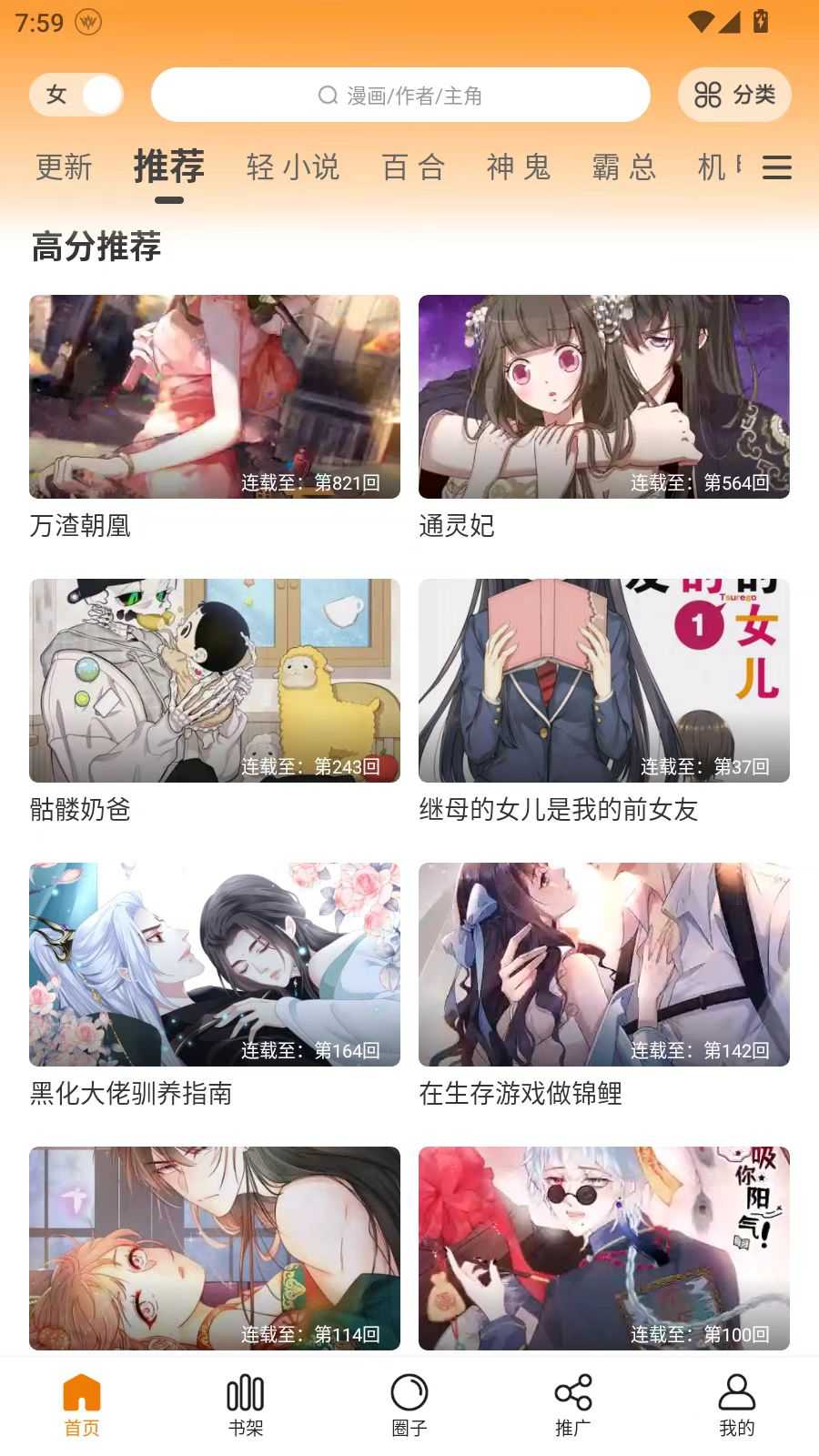Switch to the 百合 tab
This screenshot has width=819, height=1456.
pyautogui.click(x=413, y=167)
